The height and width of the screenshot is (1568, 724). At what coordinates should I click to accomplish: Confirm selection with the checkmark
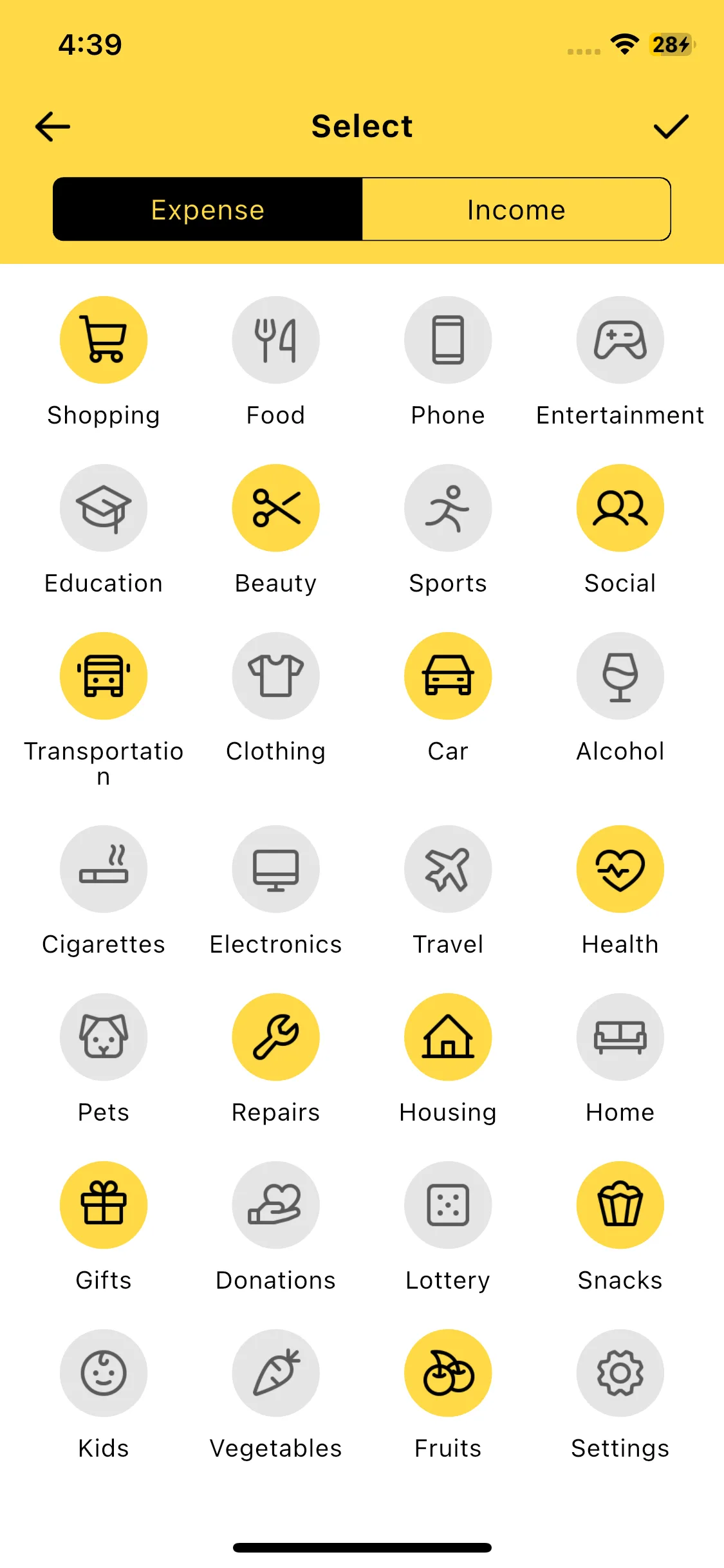671,126
